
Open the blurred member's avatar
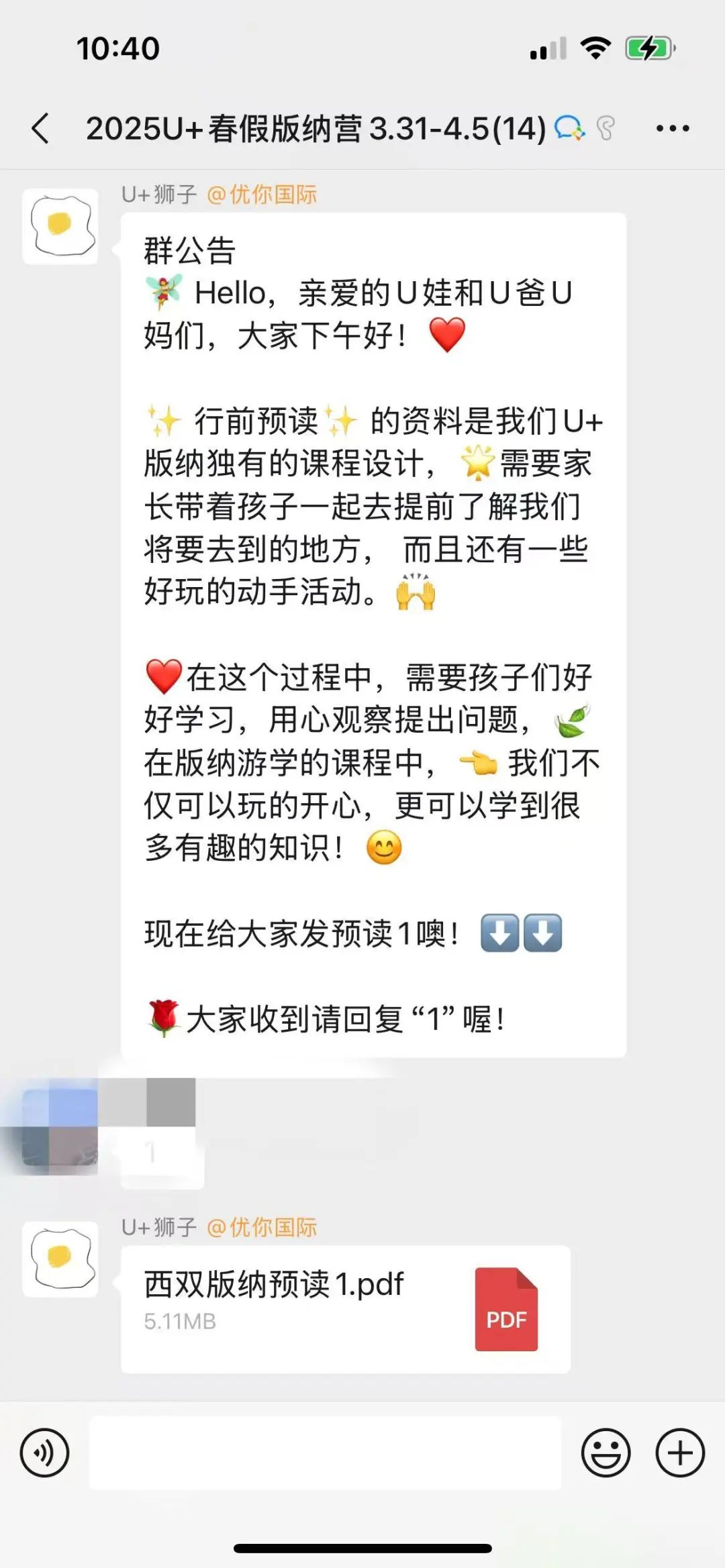tap(60, 1127)
